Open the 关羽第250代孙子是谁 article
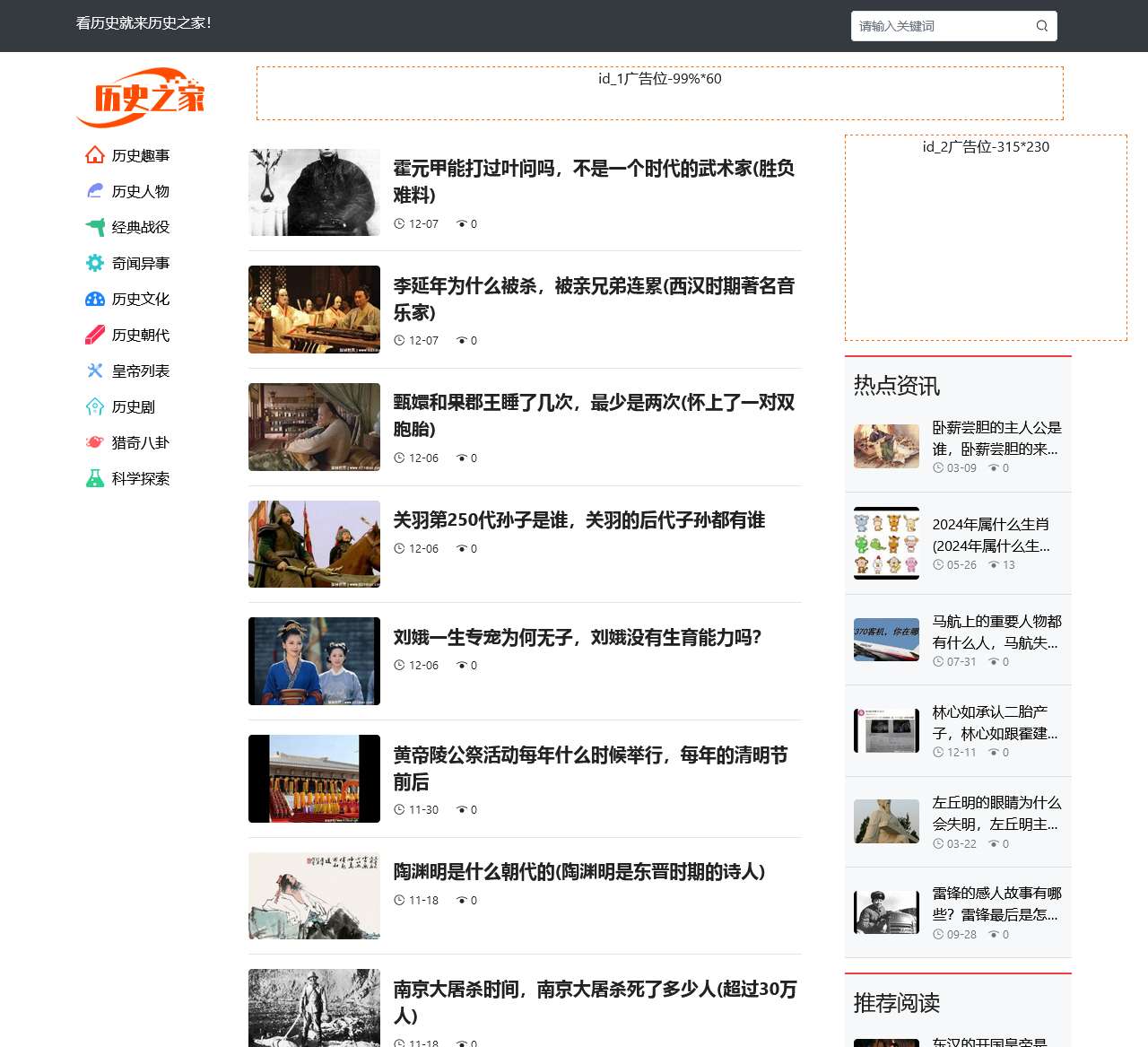1148x1047 pixels. [578, 520]
